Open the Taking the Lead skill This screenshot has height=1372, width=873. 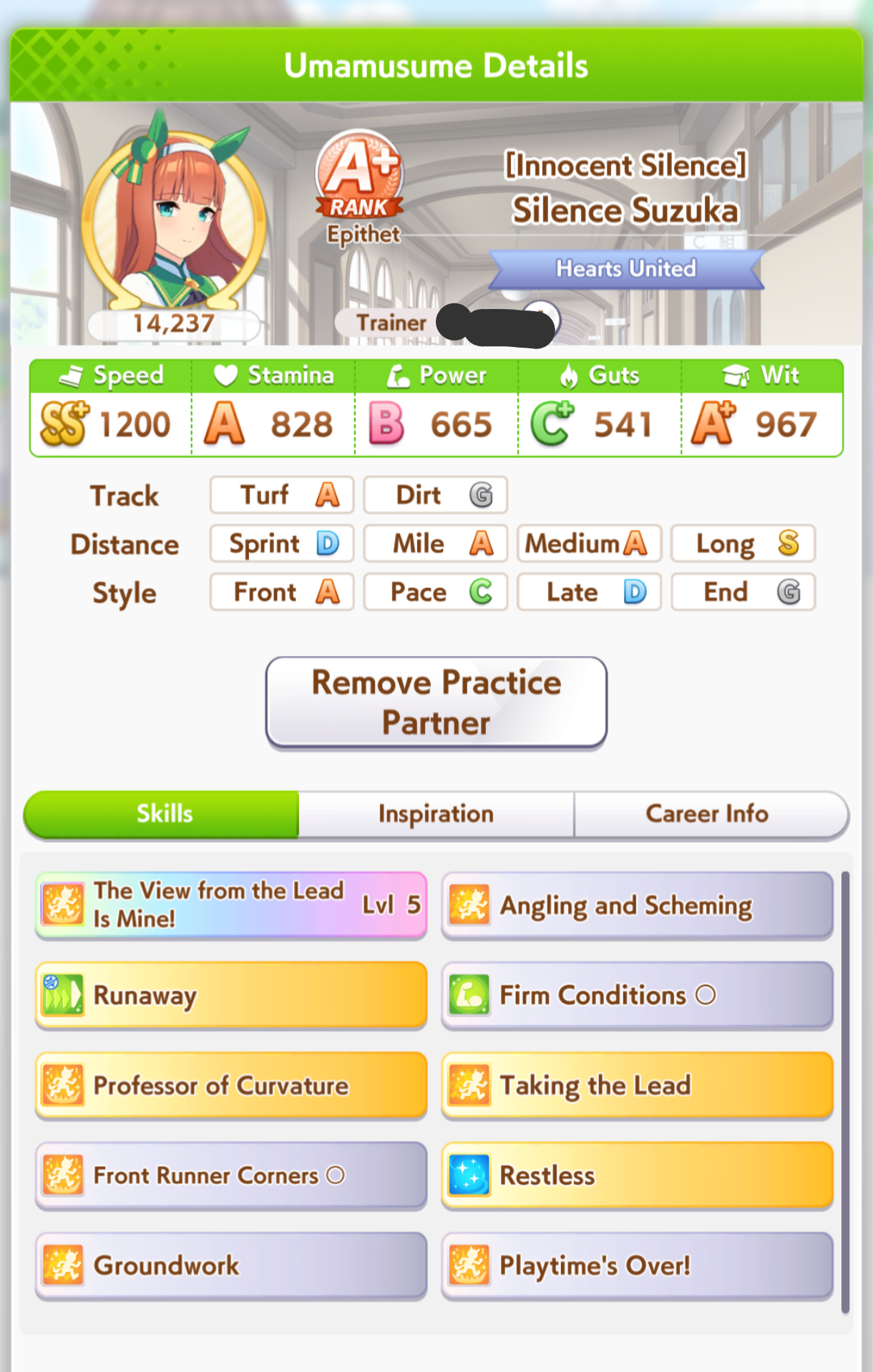[x=637, y=1085]
